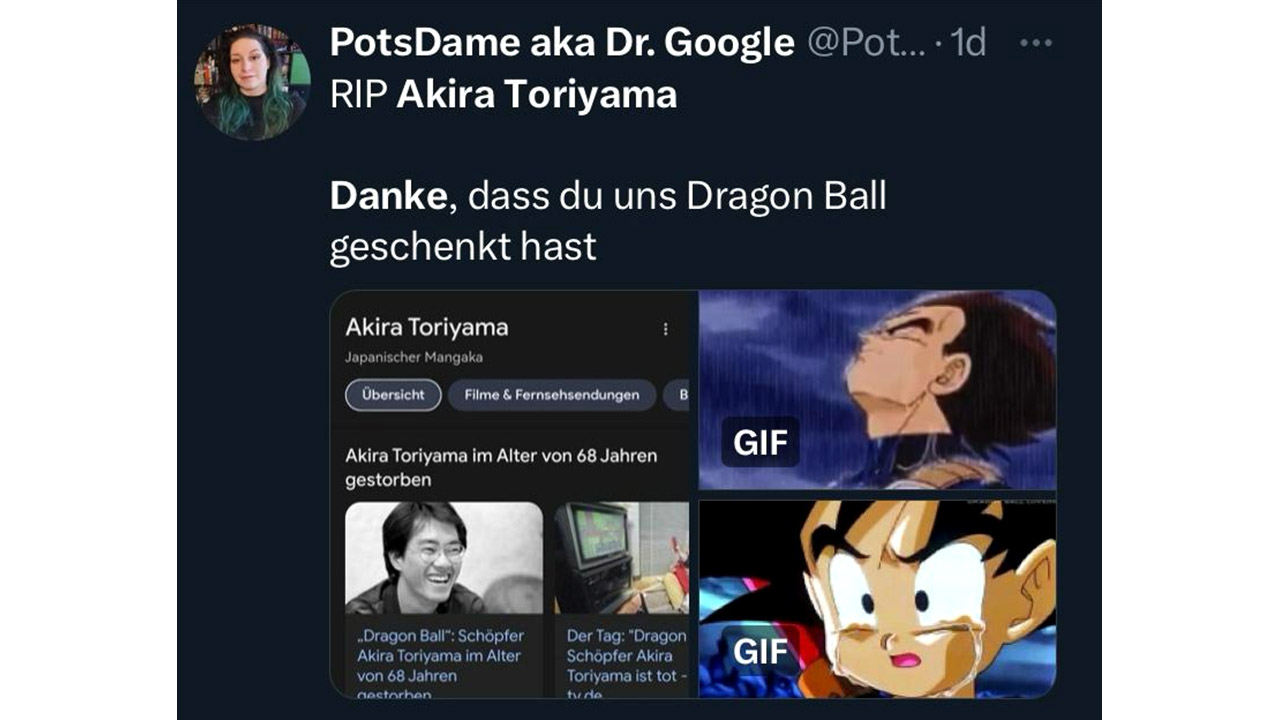Open PotsDame aka Dr. Google's profile name

click(561, 42)
